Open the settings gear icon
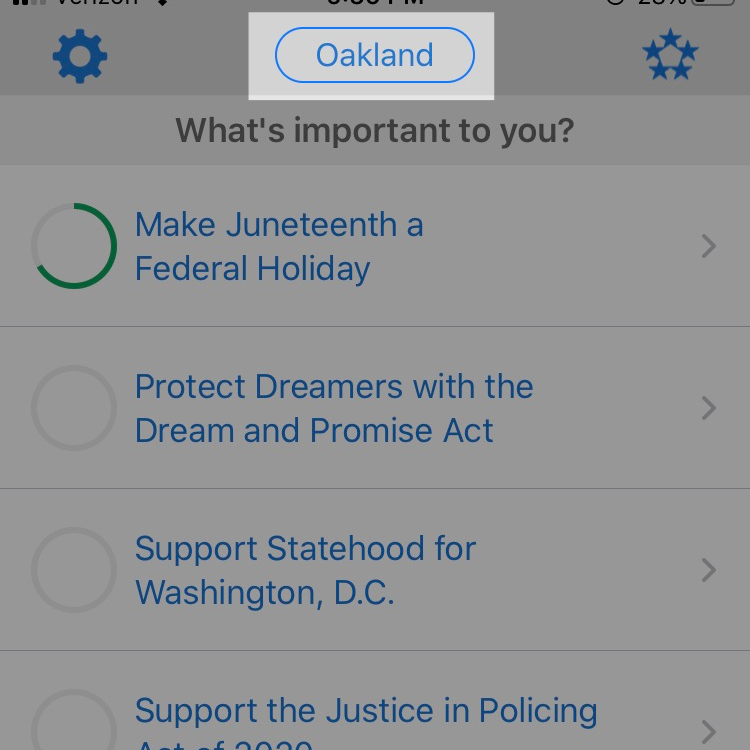Screen dimensions: 750x750 coord(80,56)
